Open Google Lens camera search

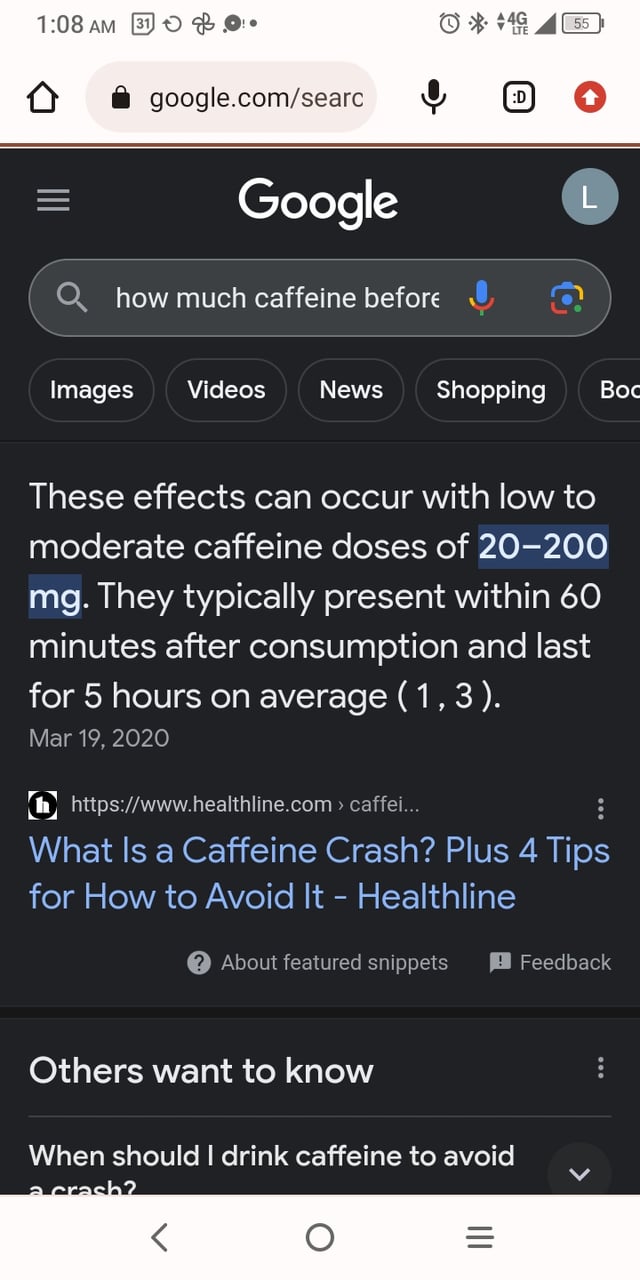pyautogui.click(x=566, y=297)
